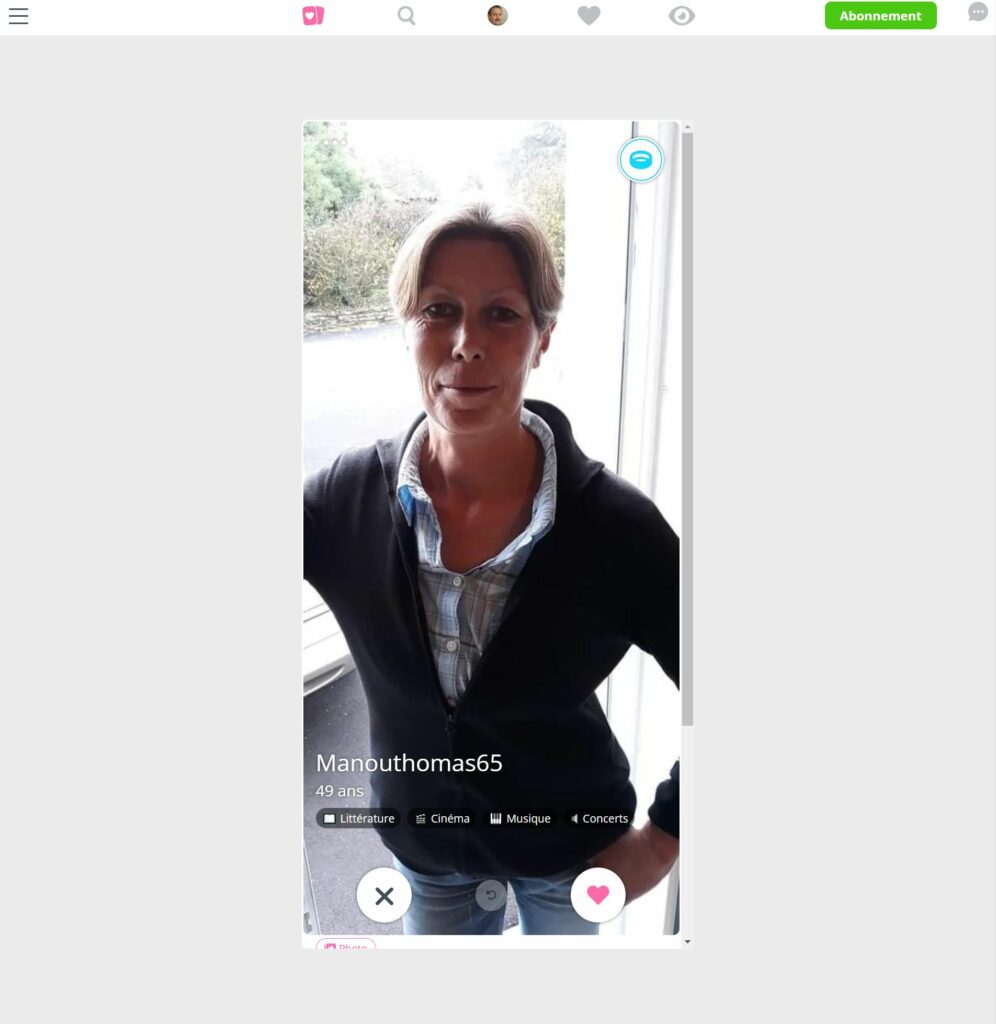Select the Littérature interest chip
Viewport: 996px width, 1024px height.
click(358, 818)
